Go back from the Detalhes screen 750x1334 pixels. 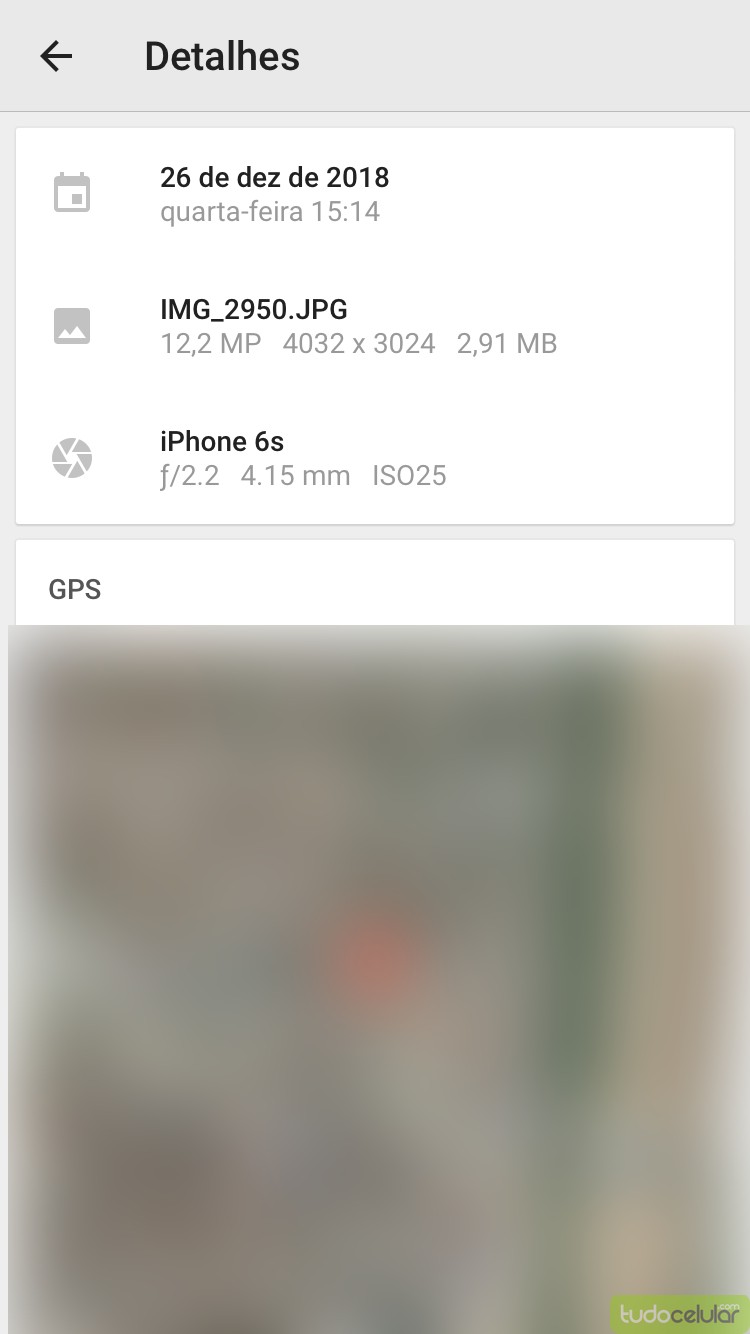pyautogui.click(x=56, y=56)
